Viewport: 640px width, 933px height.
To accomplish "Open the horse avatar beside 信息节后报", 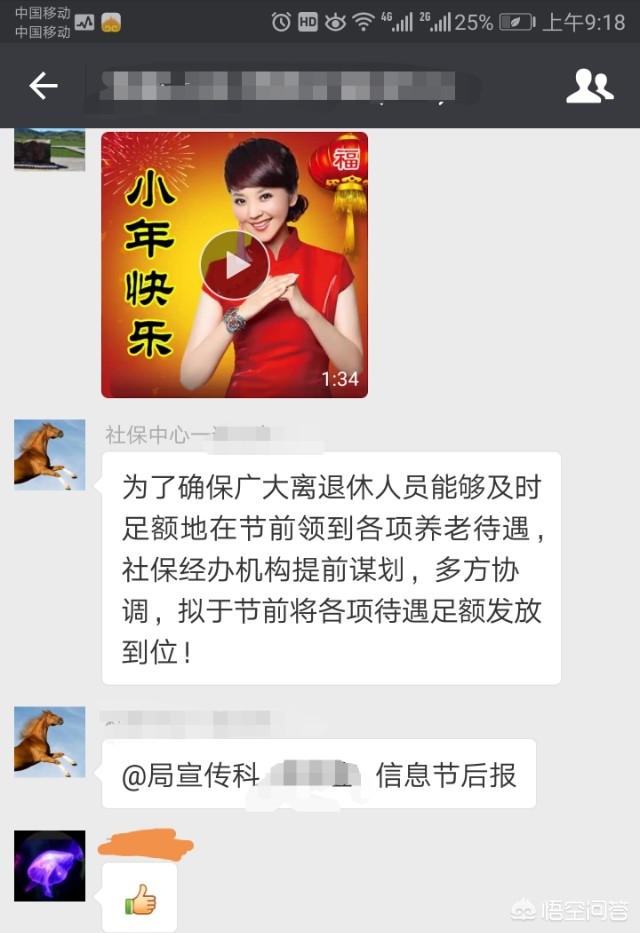I will 49,742.
